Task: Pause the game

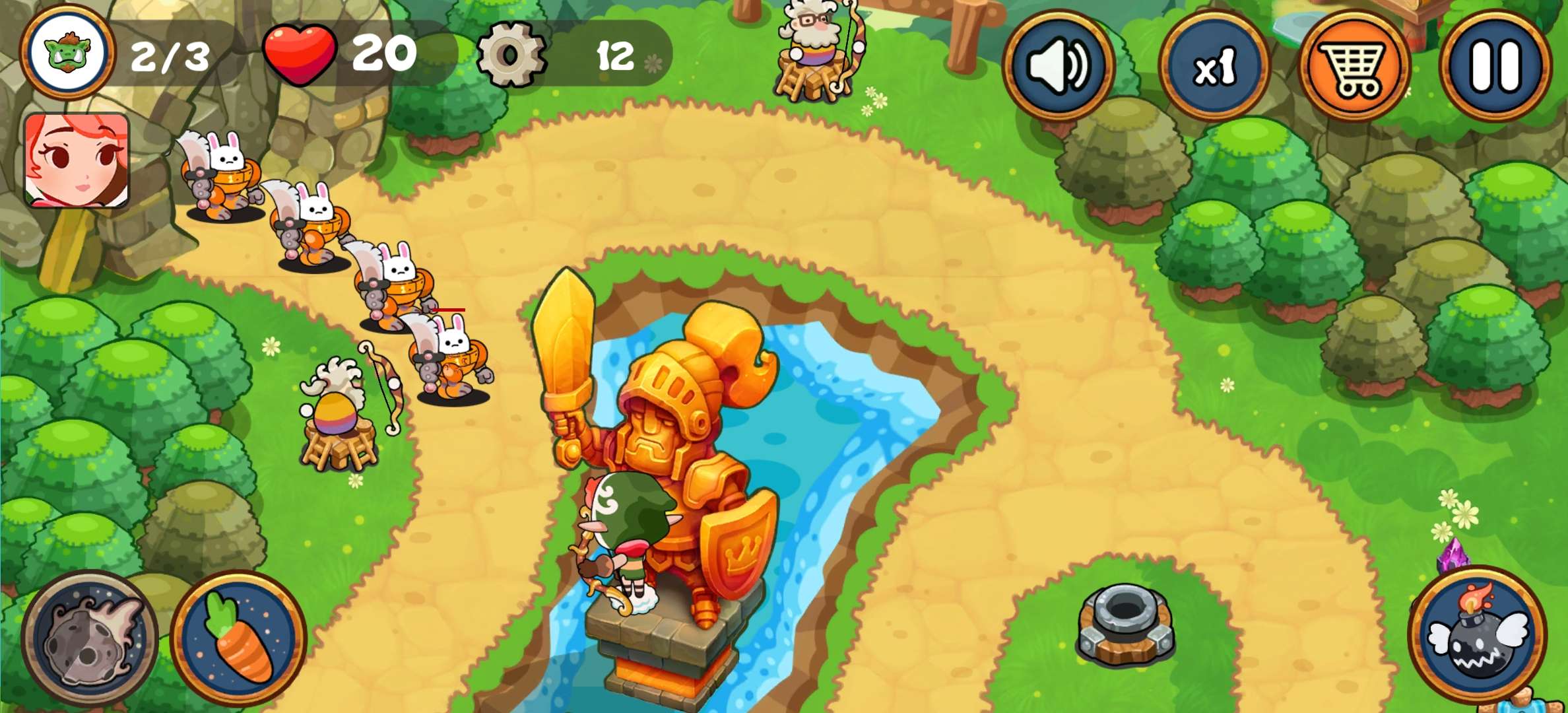Action: [x=1495, y=66]
